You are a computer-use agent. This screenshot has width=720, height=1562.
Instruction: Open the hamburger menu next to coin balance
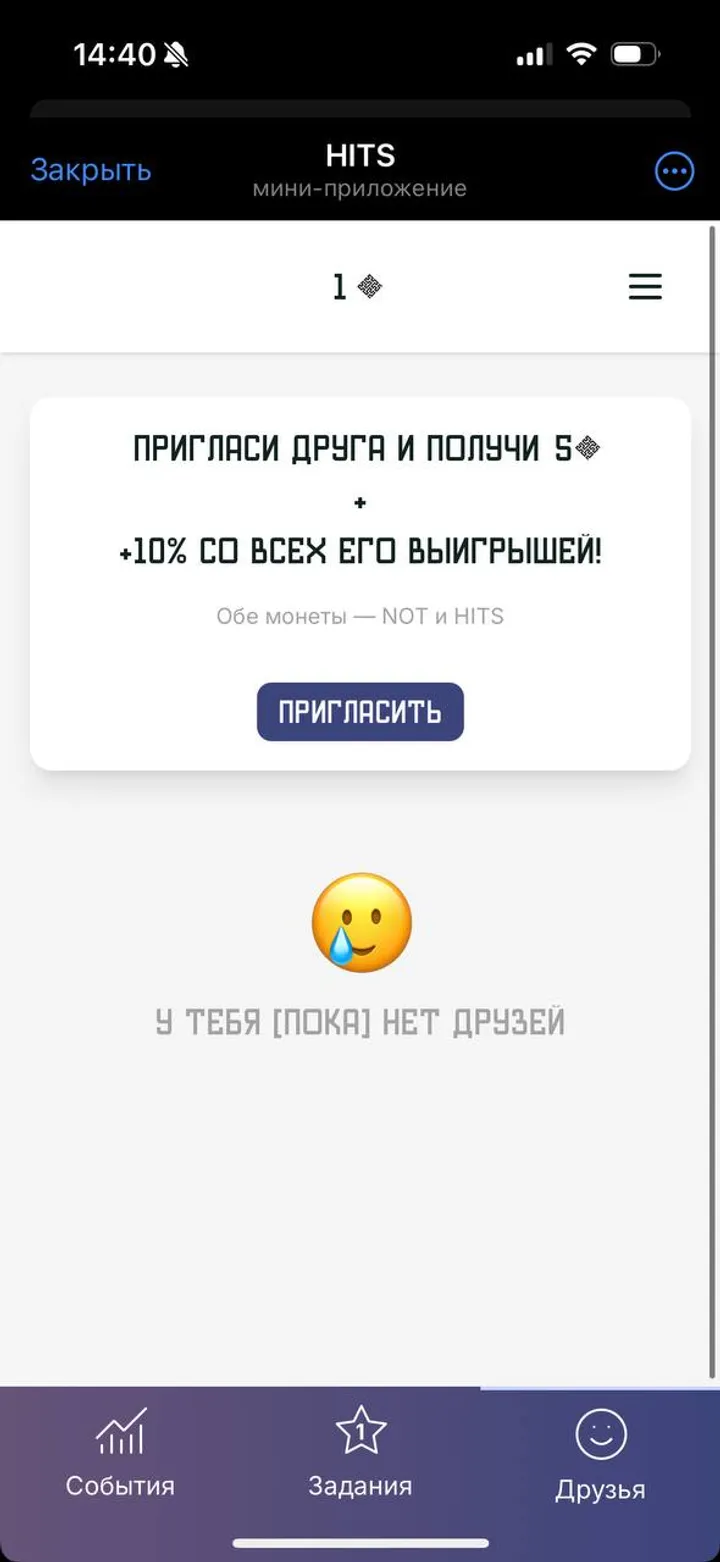click(645, 287)
